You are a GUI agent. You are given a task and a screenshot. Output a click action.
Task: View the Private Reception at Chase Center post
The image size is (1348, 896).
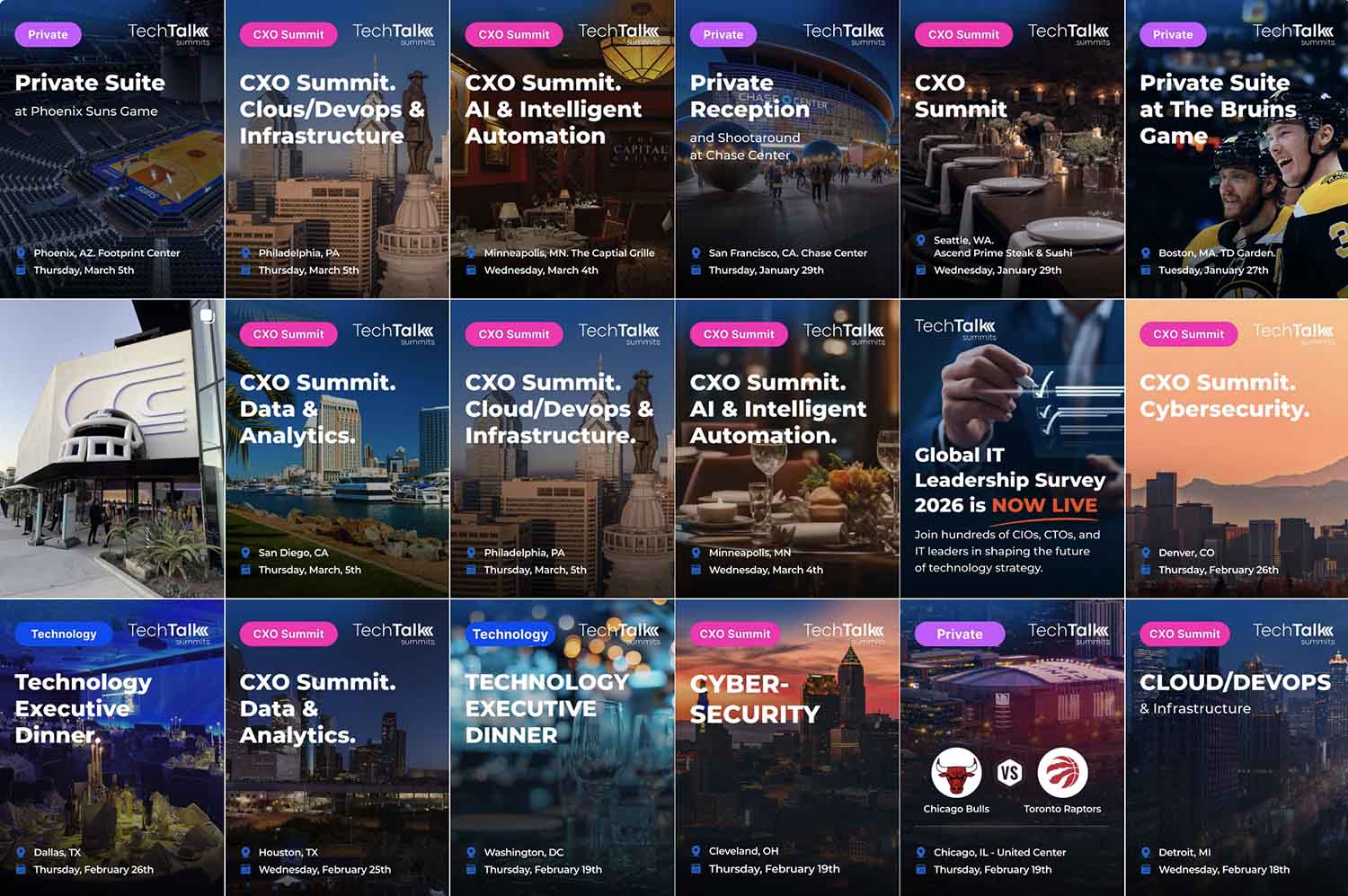(x=786, y=149)
